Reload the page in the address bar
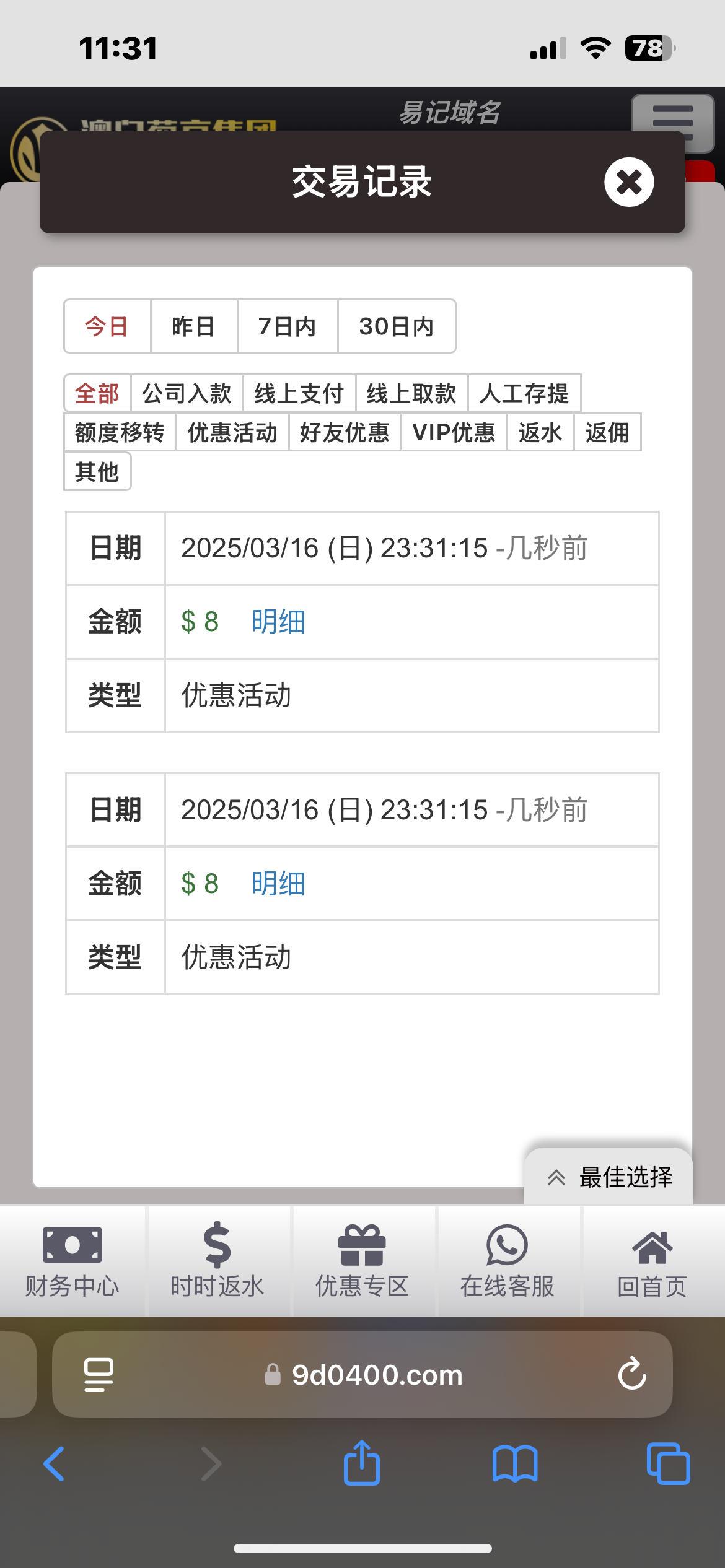 click(632, 1374)
